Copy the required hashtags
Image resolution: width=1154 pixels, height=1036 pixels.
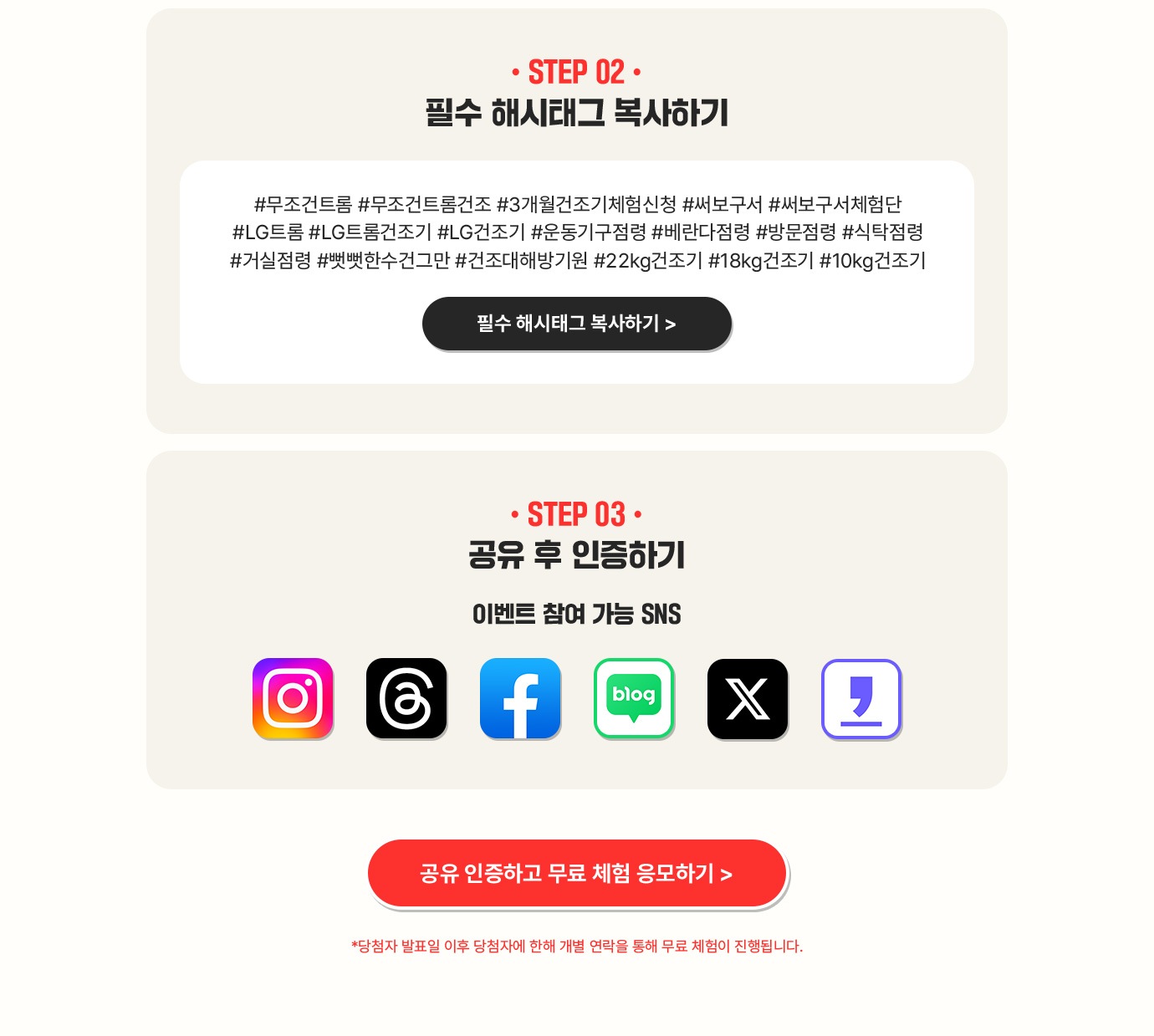point(576,324)
